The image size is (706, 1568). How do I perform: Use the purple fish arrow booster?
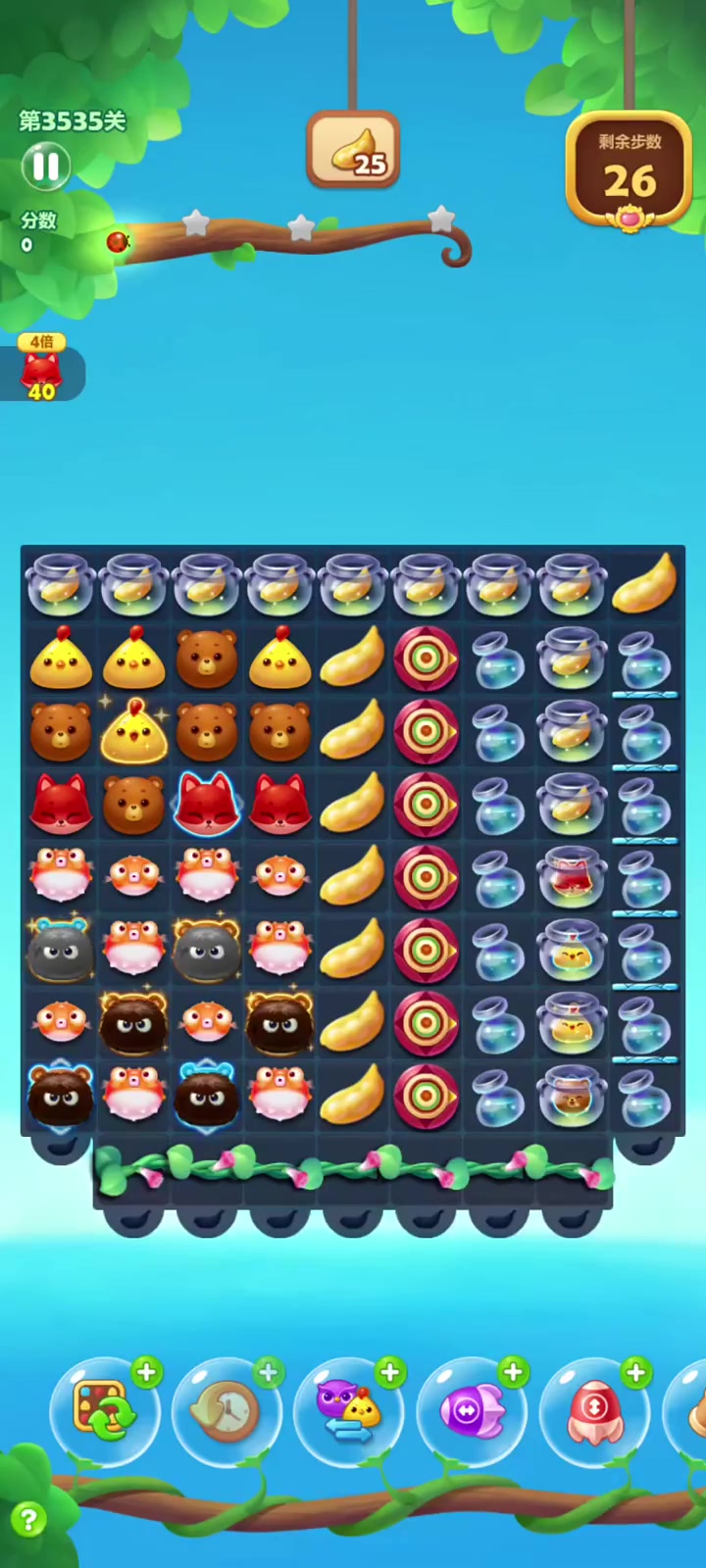pos(472,1413)
